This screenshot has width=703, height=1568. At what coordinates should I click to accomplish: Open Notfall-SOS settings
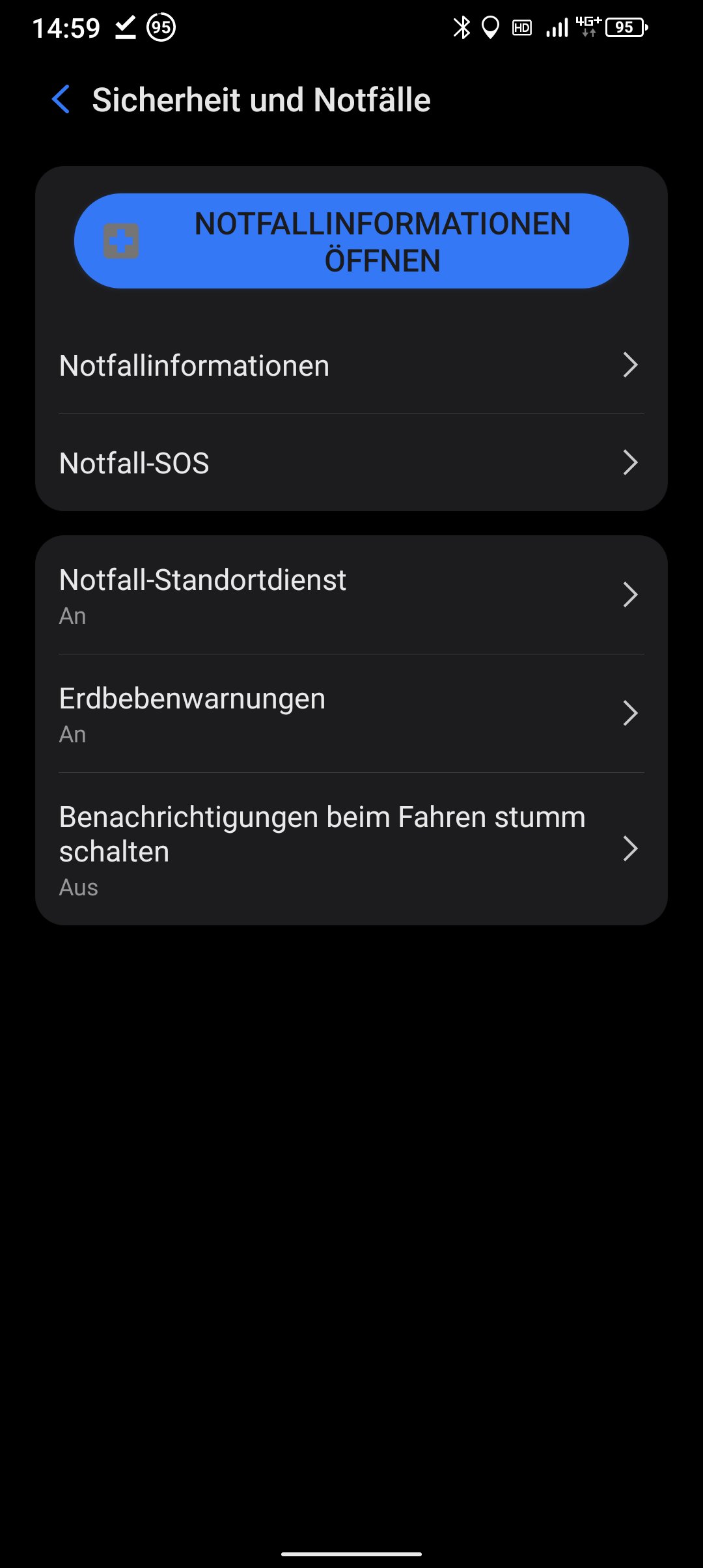[351, 462]
